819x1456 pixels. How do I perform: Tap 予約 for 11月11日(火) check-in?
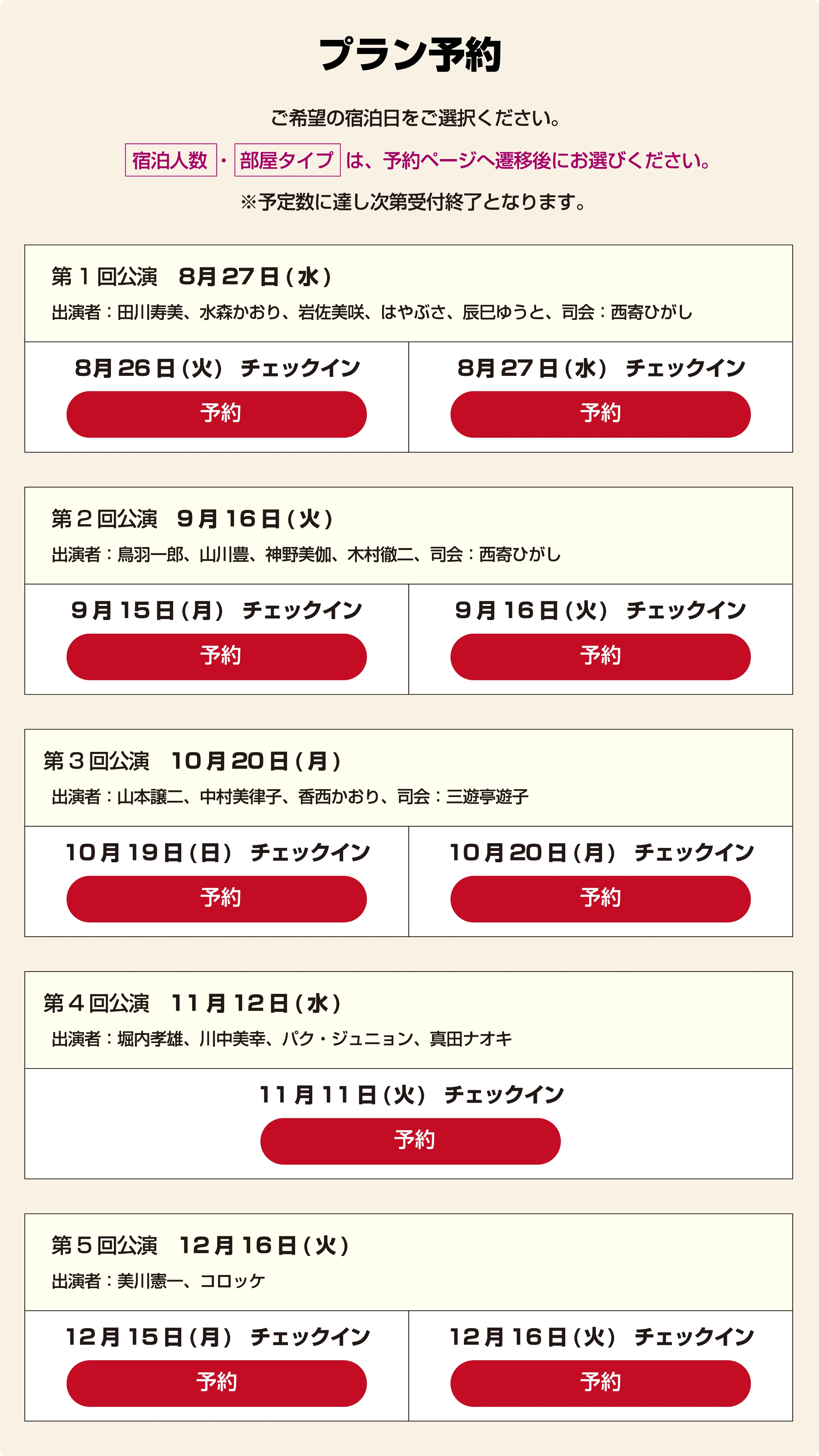coord(410,1141)
